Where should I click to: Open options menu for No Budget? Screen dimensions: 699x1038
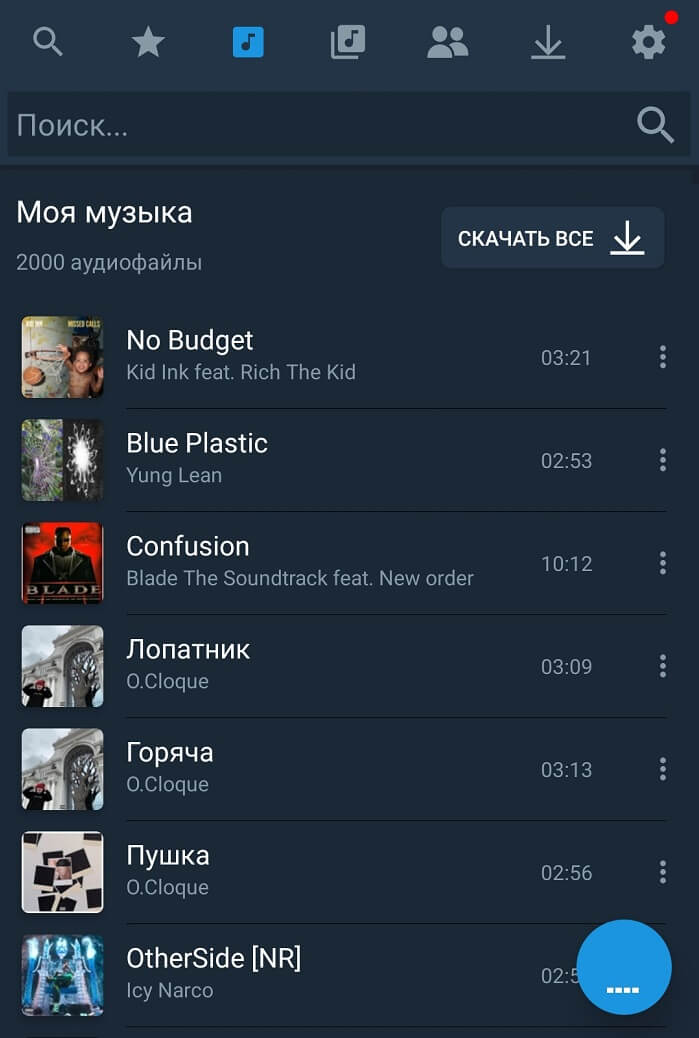click(662, 357)
